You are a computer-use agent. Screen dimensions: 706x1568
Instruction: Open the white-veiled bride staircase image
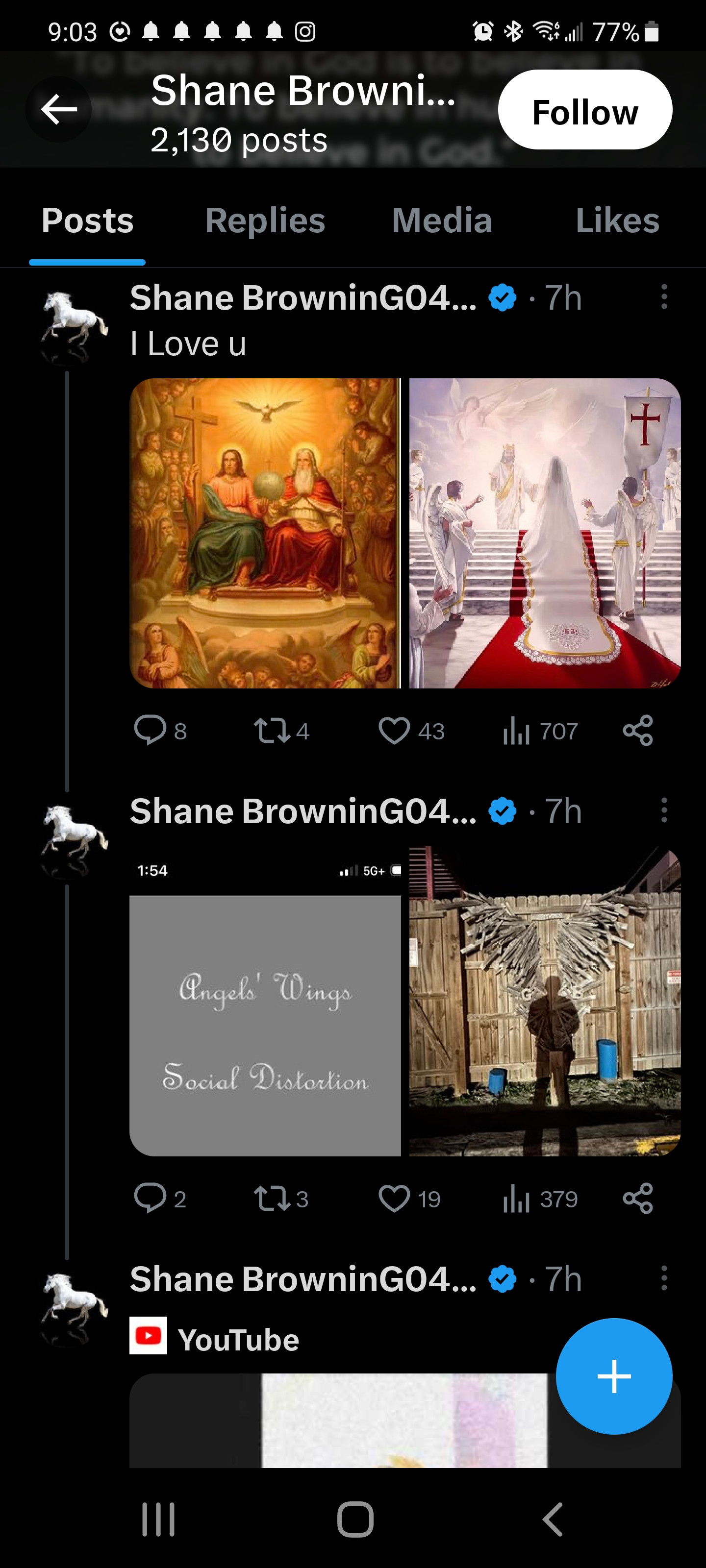tap(545, 533)
